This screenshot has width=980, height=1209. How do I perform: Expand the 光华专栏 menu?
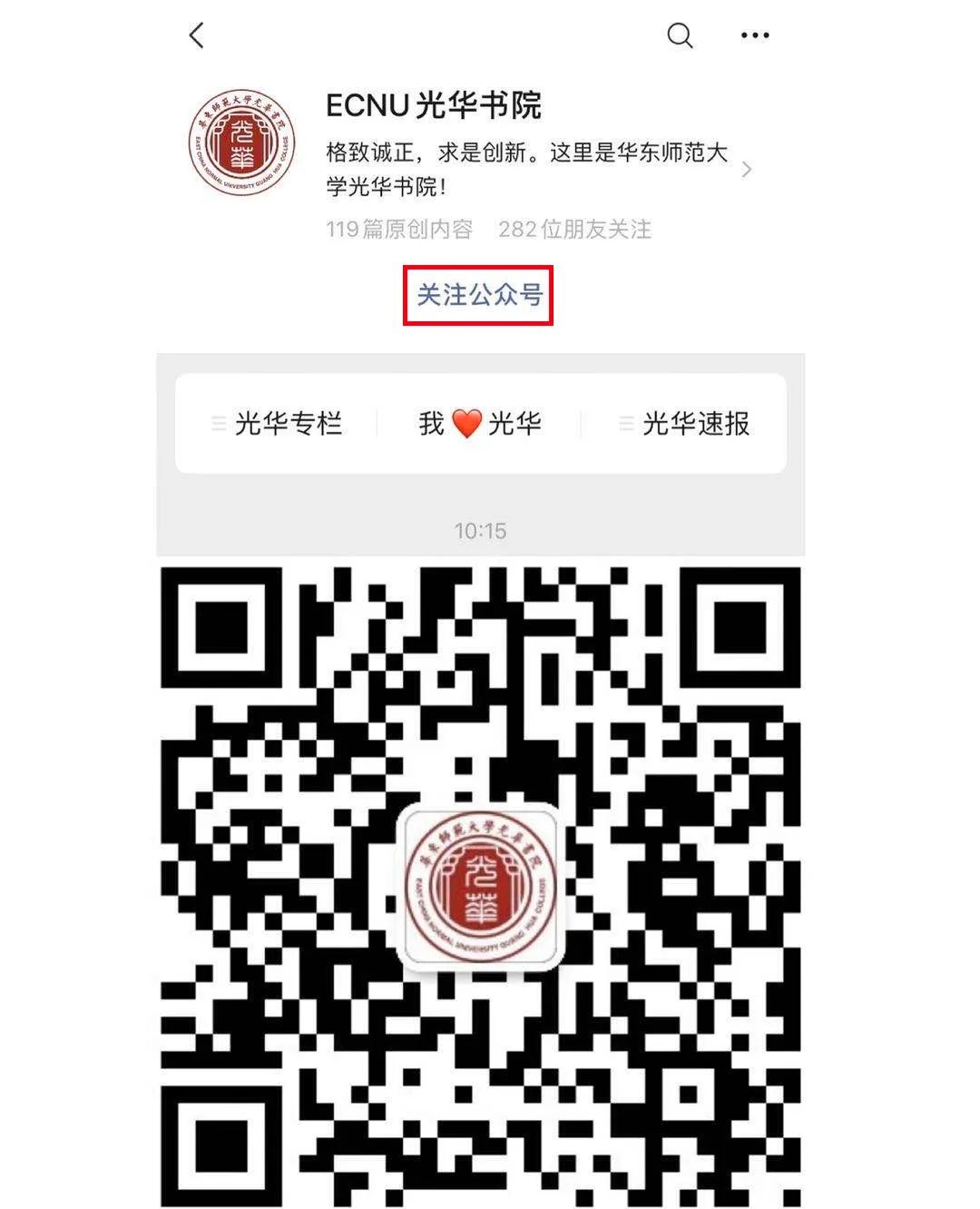(x=277, y=424)
